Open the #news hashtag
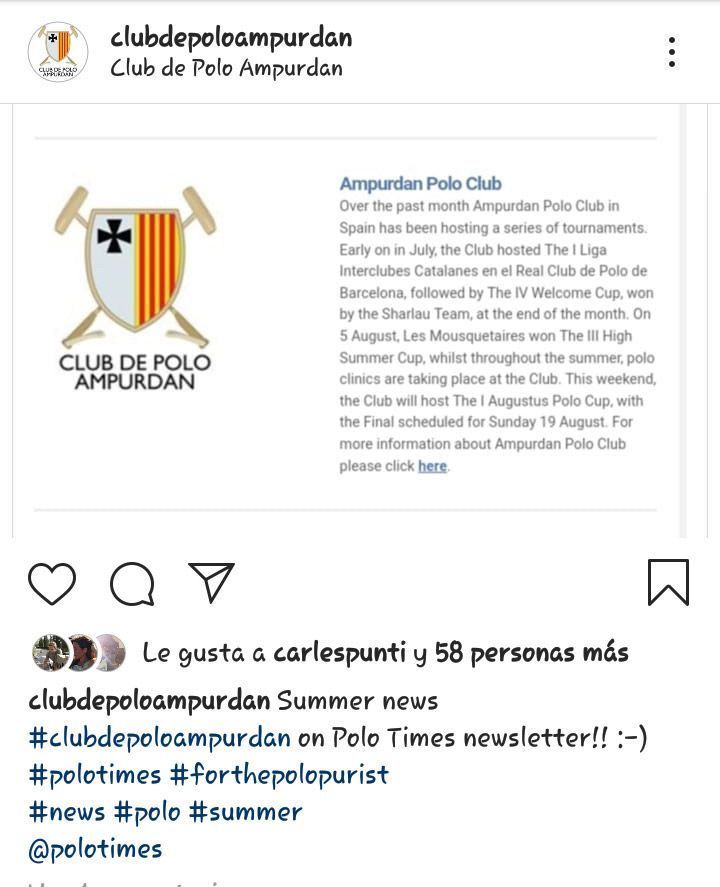The height and width of the screenshot is (887, 720). coord(67,812)
